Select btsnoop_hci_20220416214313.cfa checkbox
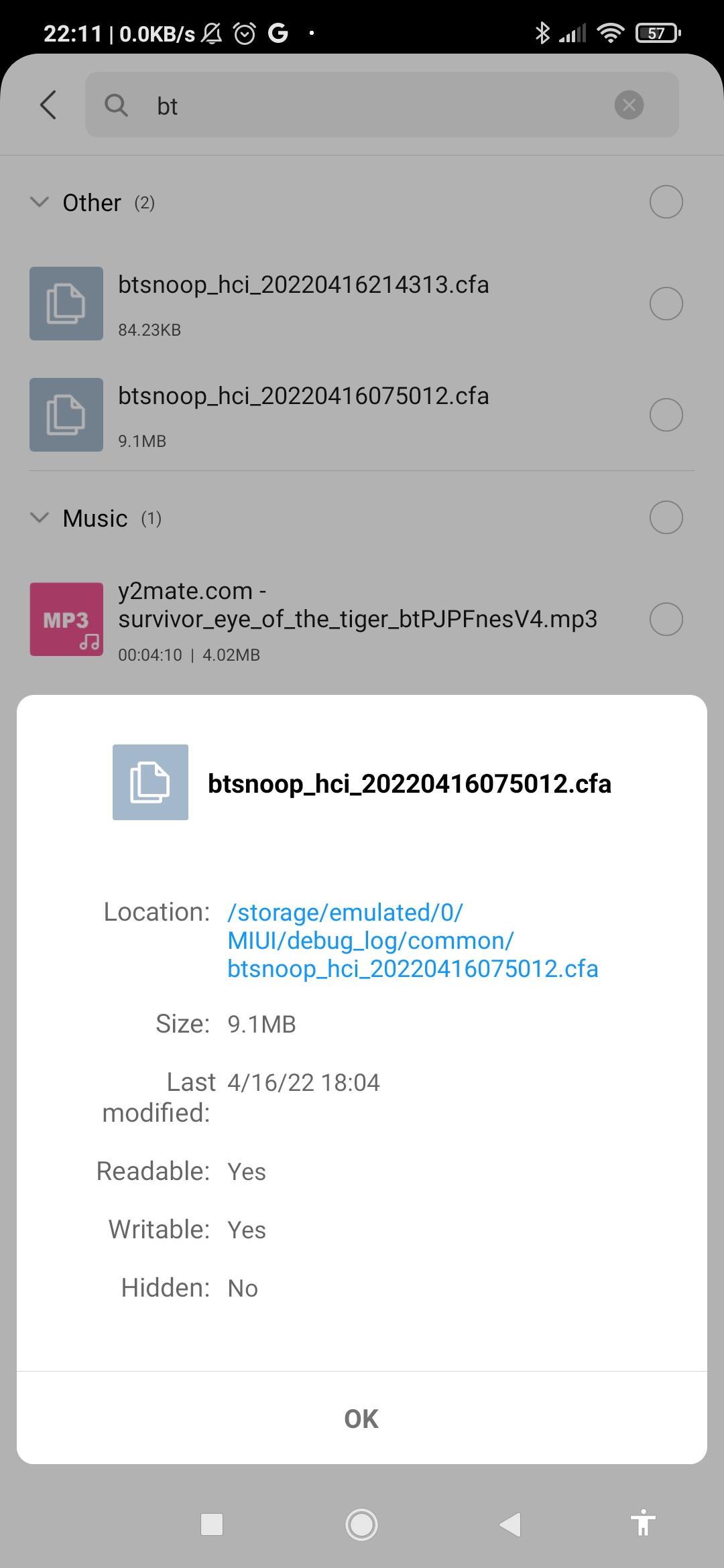This screenshot has width=724, height=1568. 666,304
